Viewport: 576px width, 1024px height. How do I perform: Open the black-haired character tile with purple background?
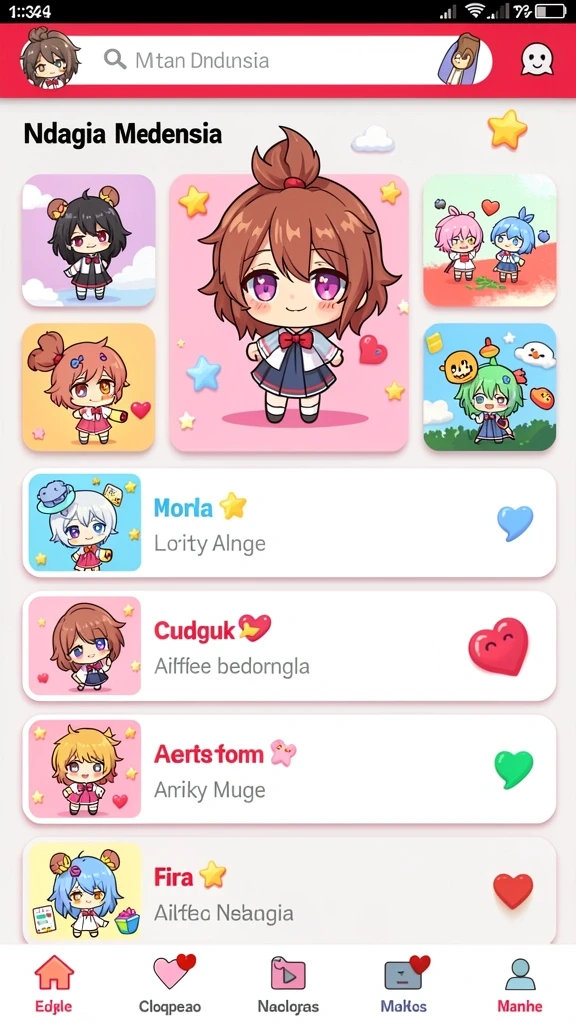coord(89,240)
